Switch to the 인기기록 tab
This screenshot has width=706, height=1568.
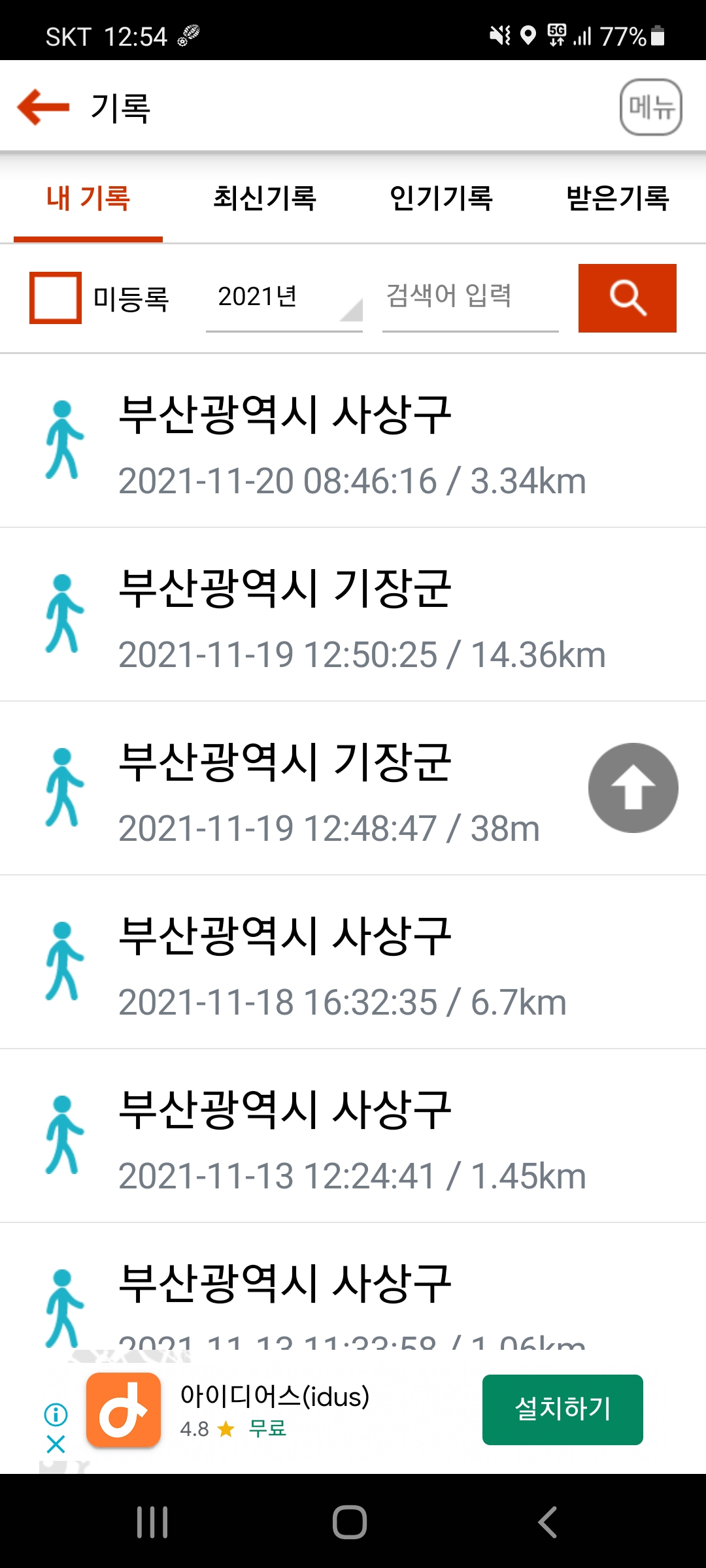click(x=441, y=198)
